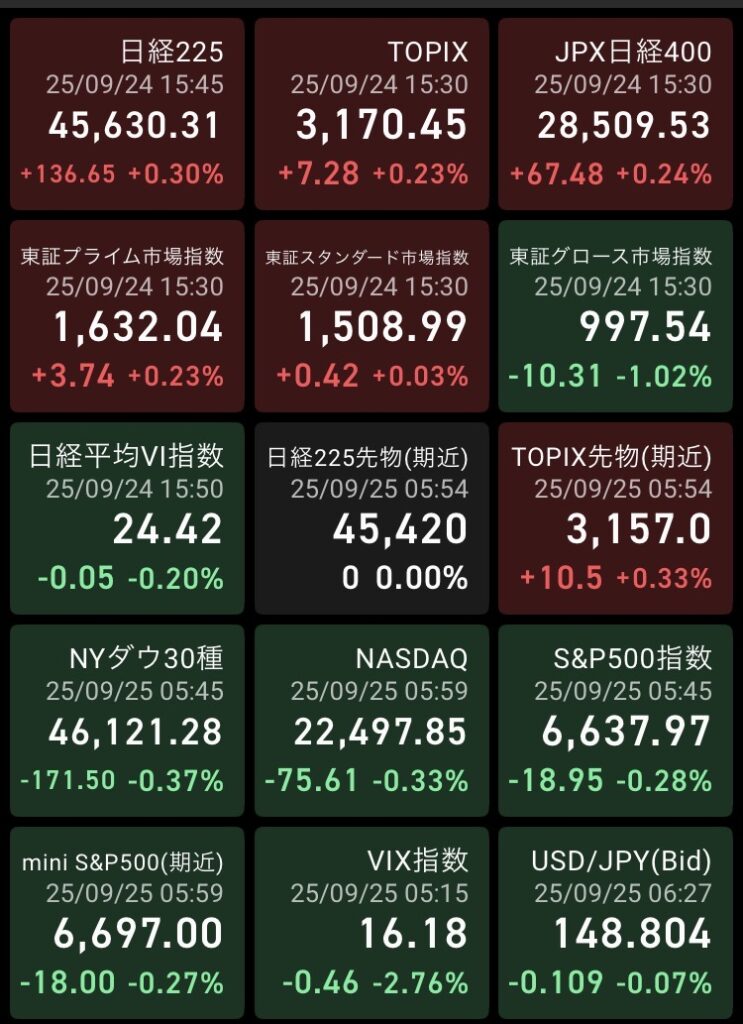Open 東証グロース市場指数 tile
743x1024 pixels.
point(615,316)
